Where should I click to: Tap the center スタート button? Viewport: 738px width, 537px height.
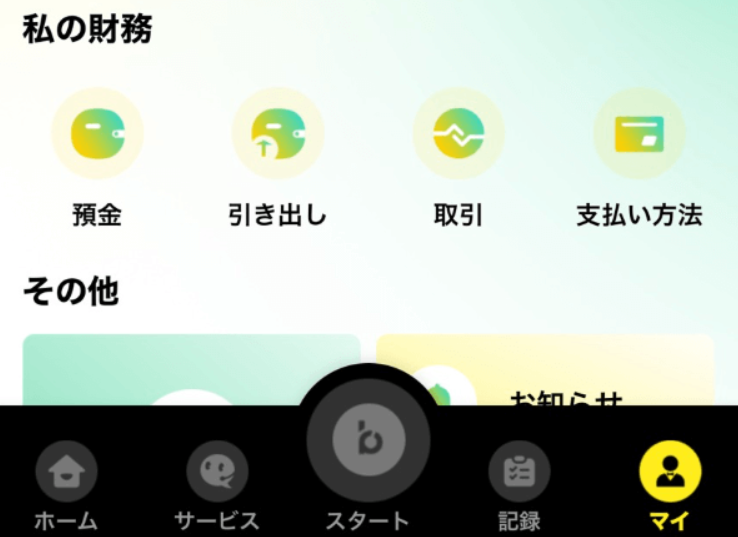point(368,440)
